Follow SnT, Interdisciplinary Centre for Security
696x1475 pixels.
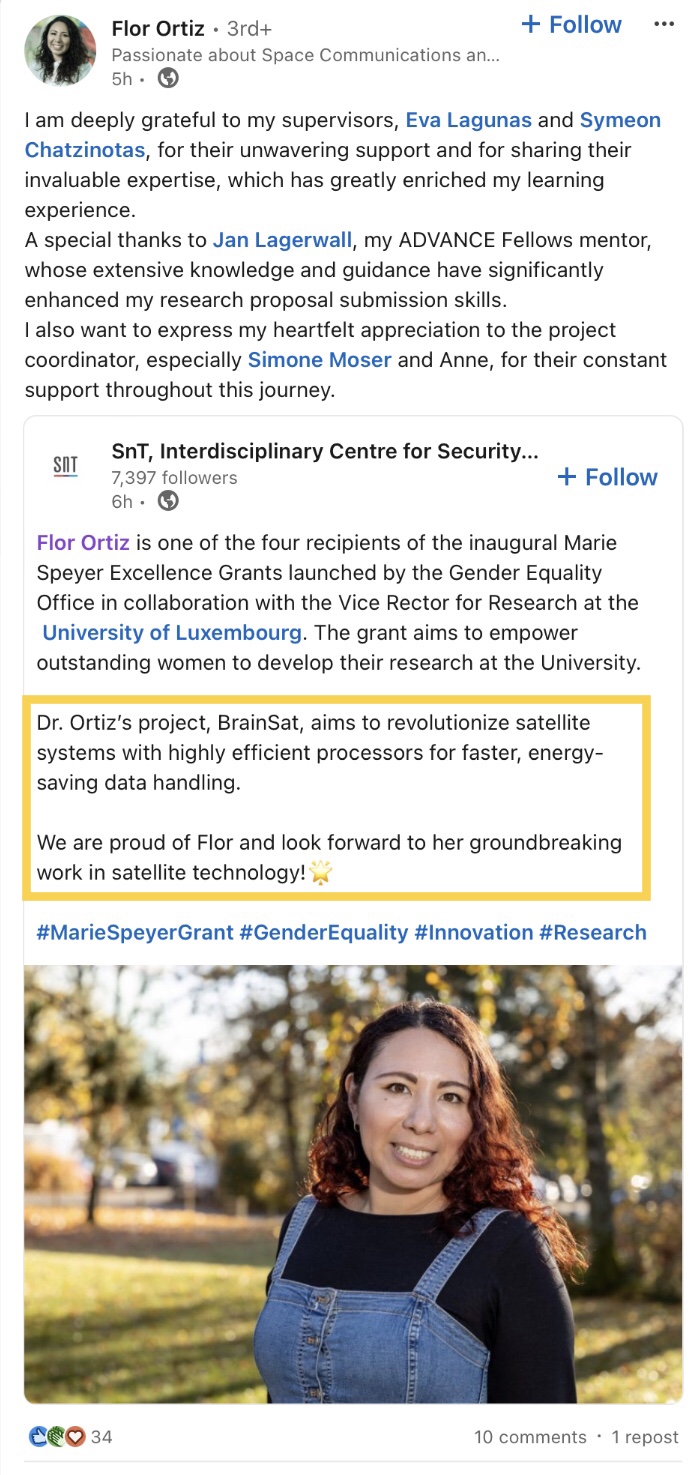pos(607,477)
